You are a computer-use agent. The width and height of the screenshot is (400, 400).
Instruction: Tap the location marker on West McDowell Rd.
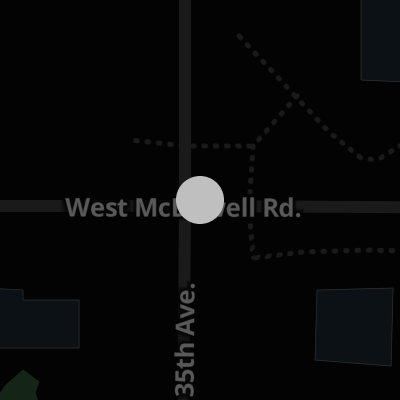click(200, 200)
